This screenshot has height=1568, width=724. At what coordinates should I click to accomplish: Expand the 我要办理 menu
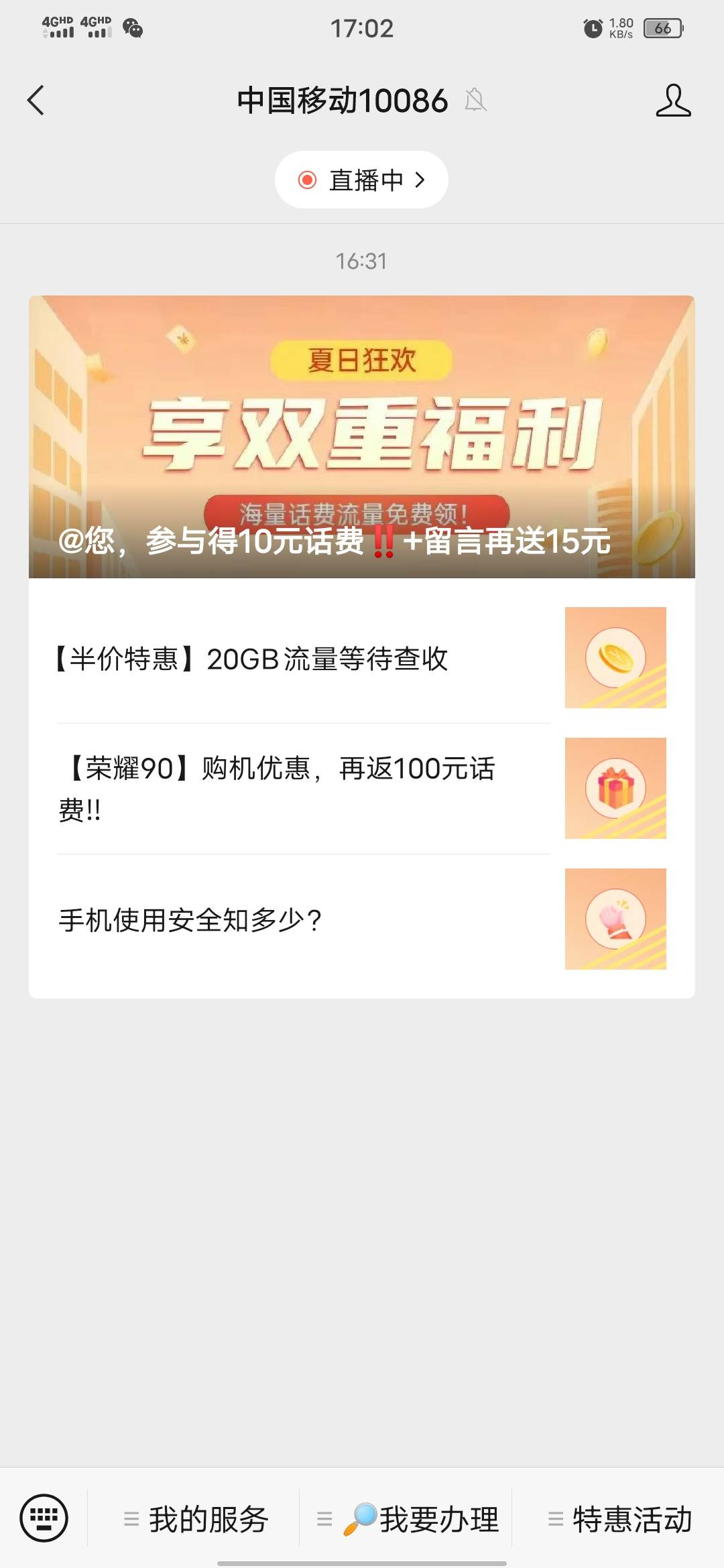[408, 1519]
